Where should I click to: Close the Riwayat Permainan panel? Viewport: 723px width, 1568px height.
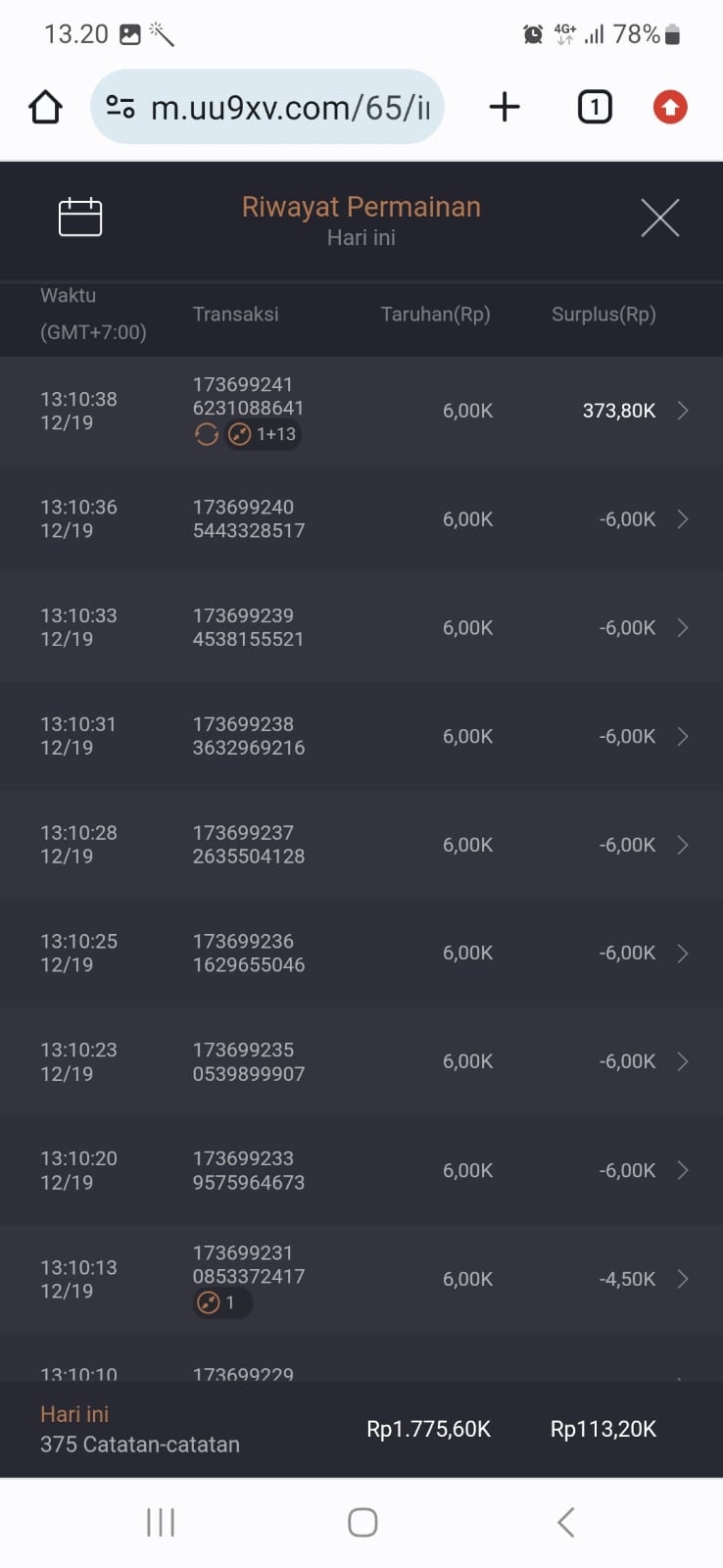coord(659,218)
